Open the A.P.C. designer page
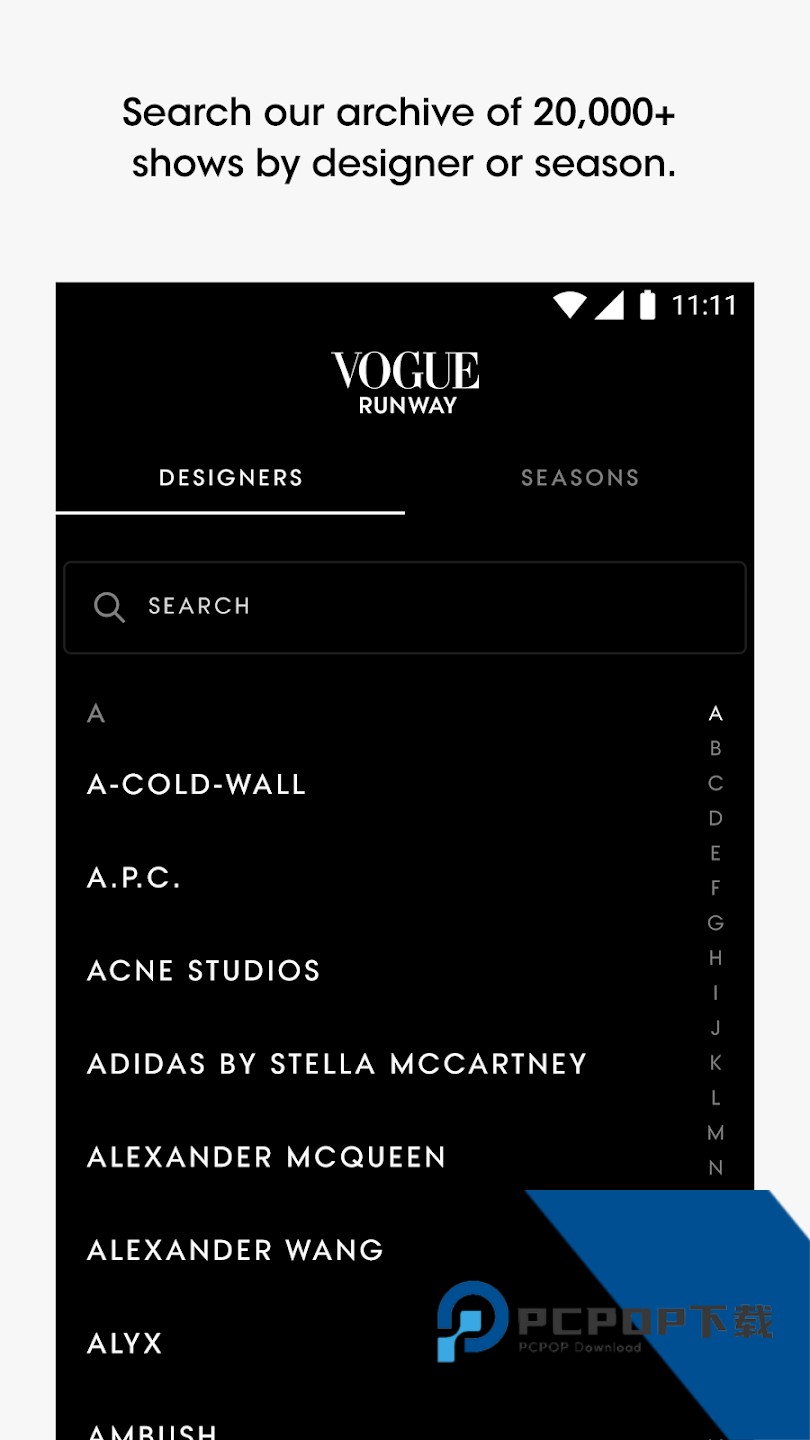 134,877
